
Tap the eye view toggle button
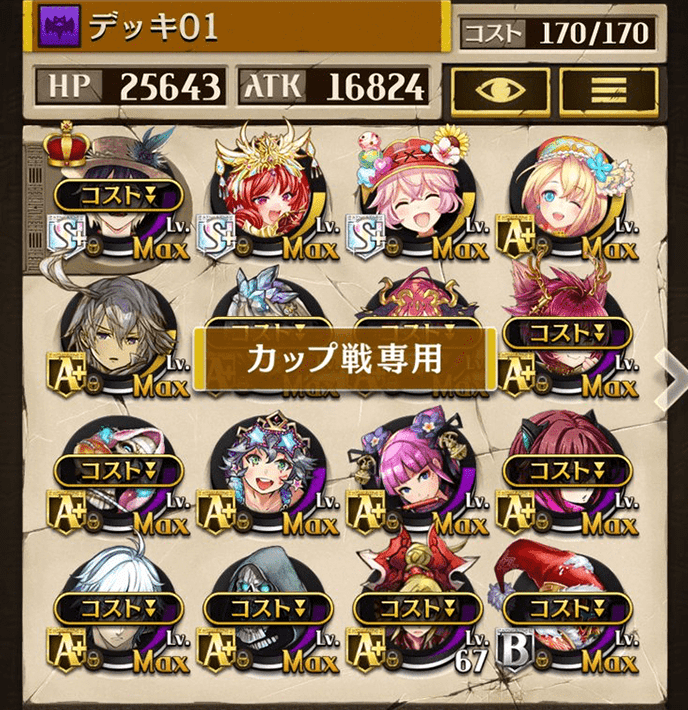click(500, 89)
